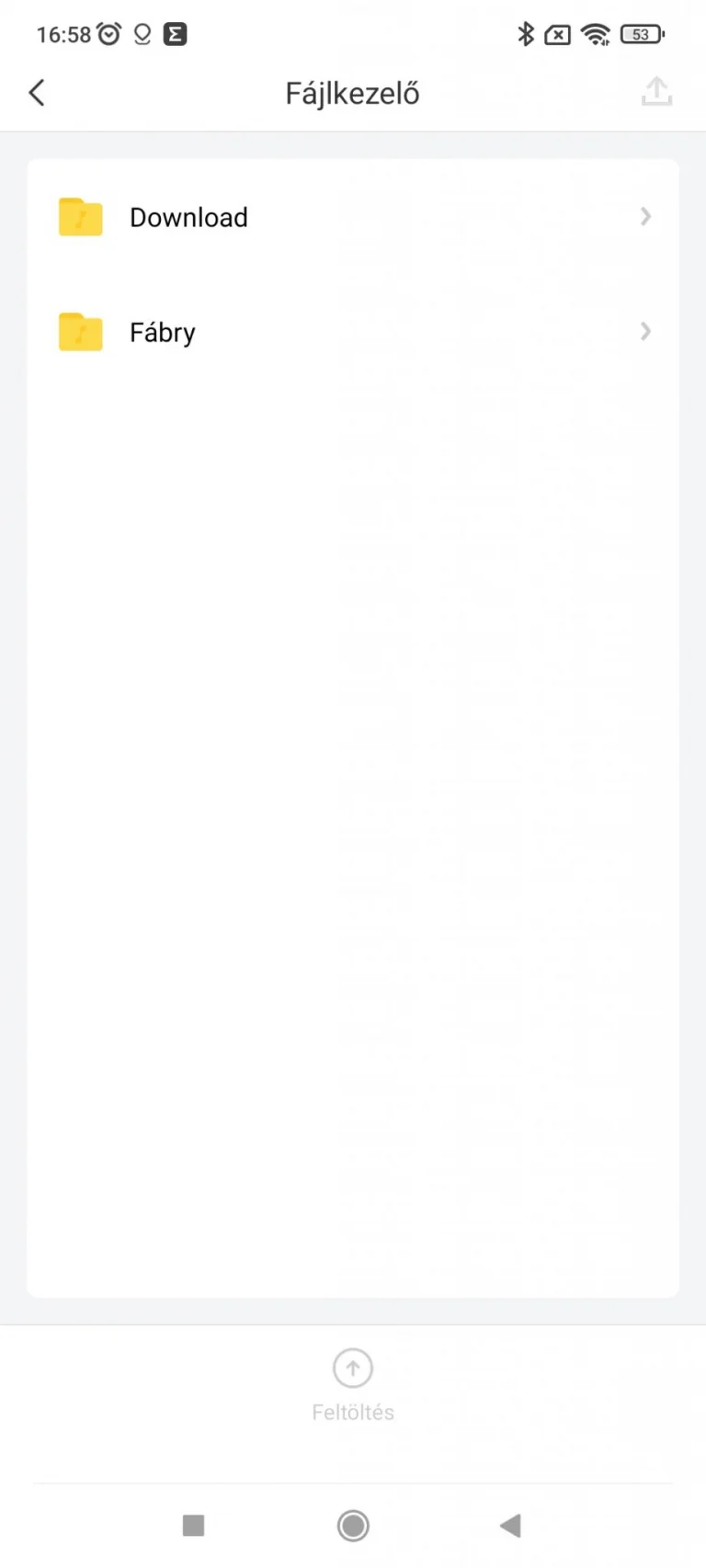Go to the system home screen
This screenshot has width=706, height=1568.
point(353,1526)
